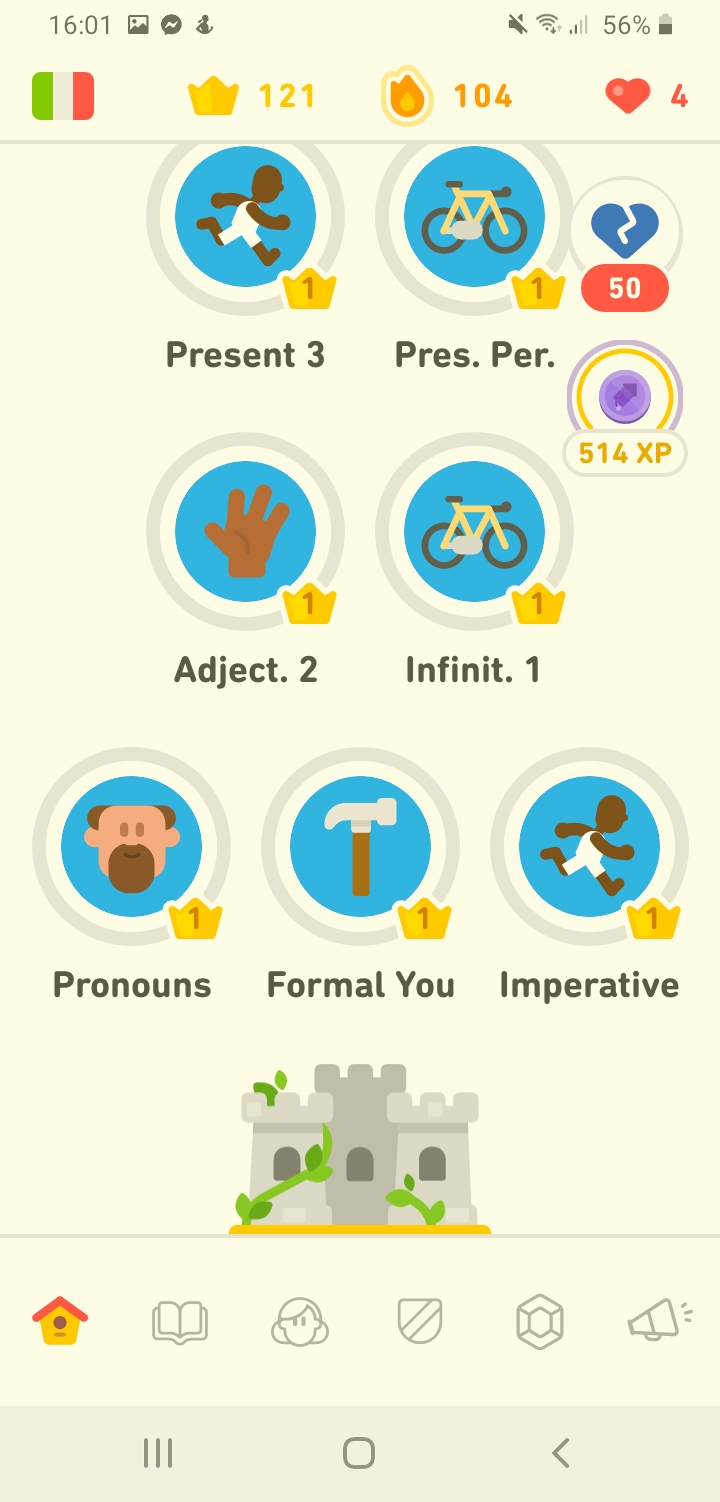Start the Present 3 skill

click(x=246, y=217)
